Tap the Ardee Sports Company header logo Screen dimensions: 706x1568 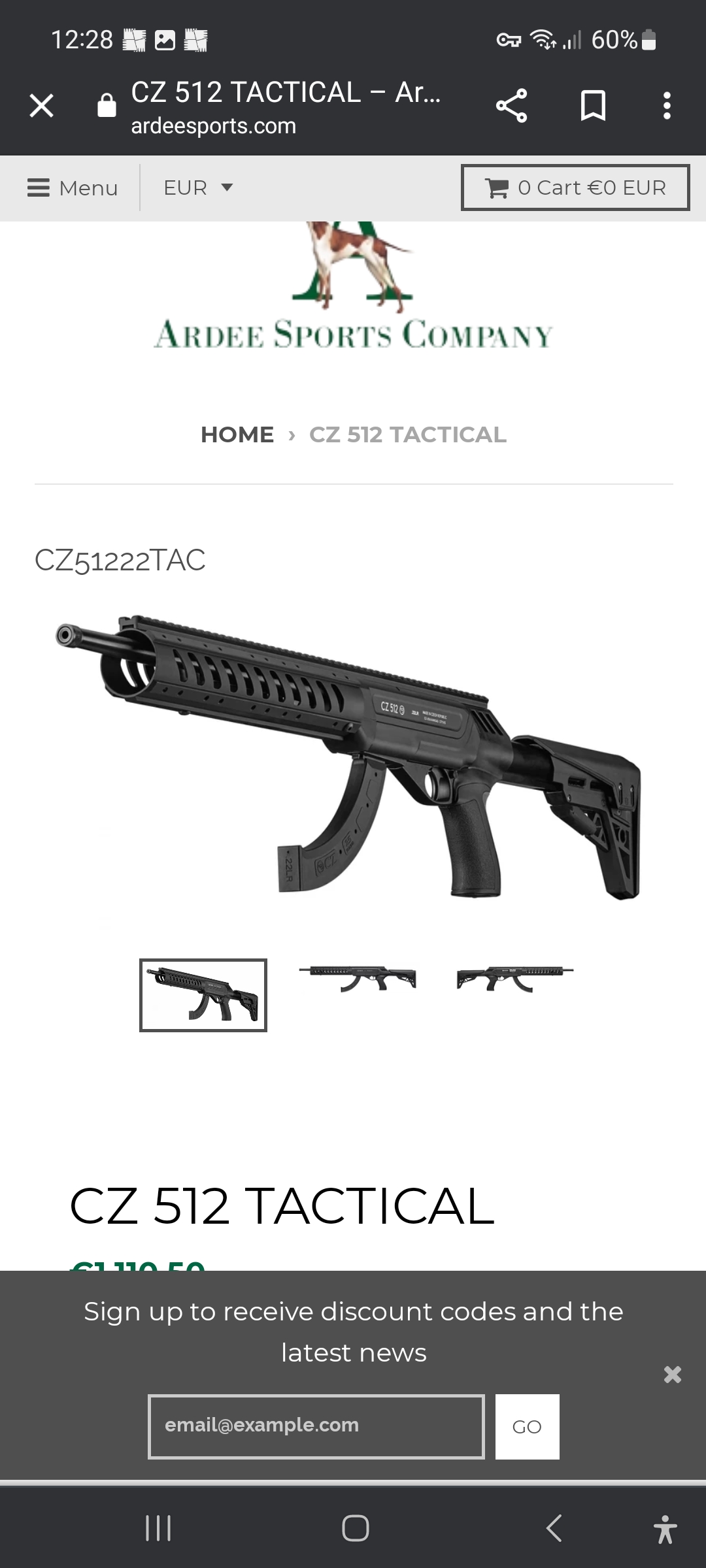click(353, 286)
